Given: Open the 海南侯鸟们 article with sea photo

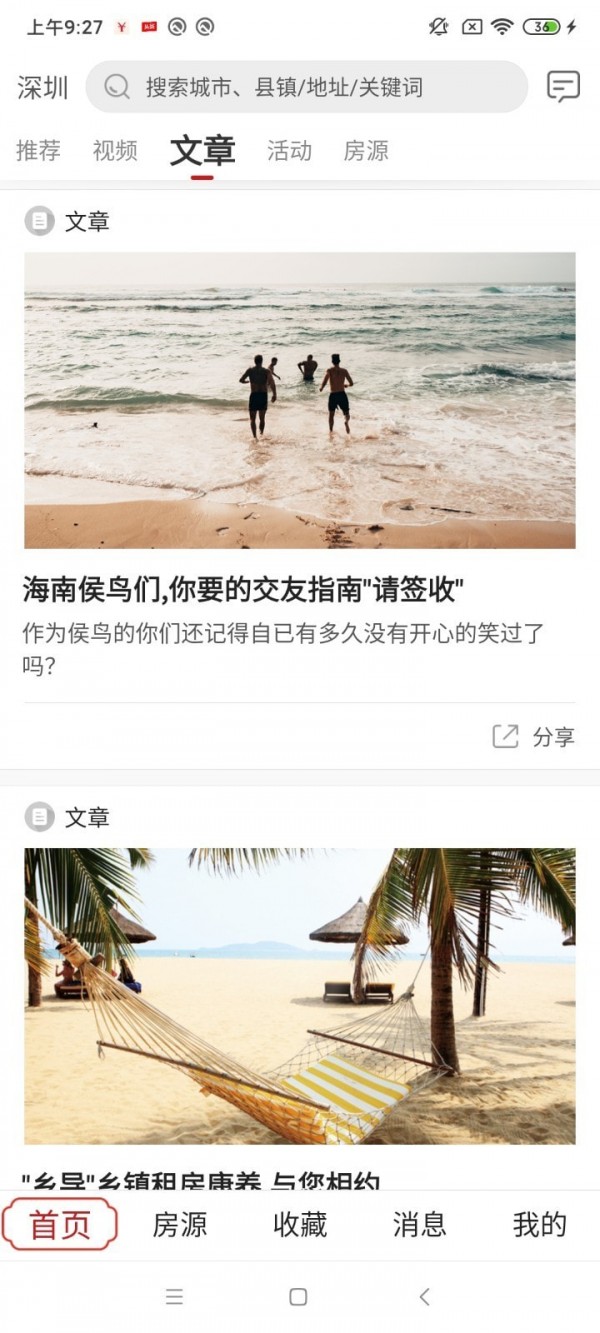Looking at the screenshot, I should click(299, 400).
